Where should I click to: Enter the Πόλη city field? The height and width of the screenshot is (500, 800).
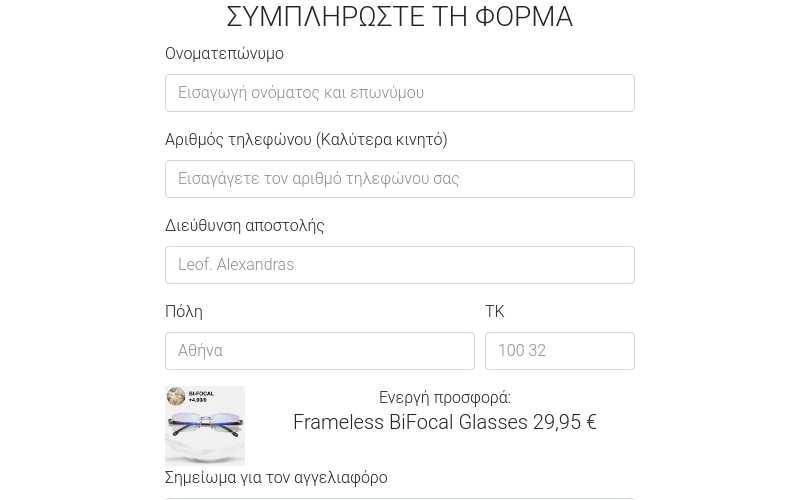click(x=320, y=351)
